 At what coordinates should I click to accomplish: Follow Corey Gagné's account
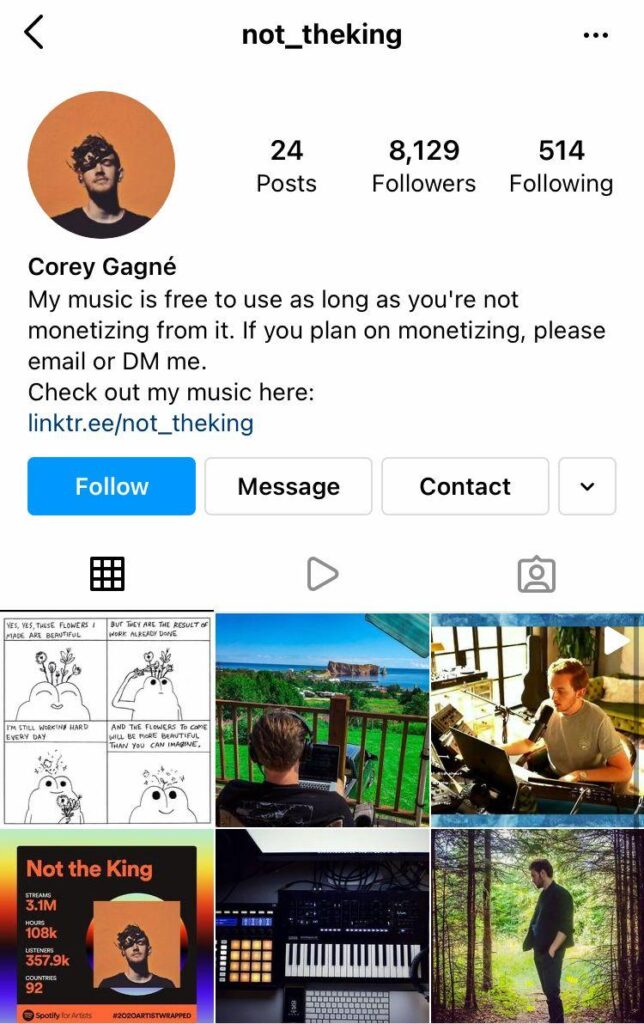[111, 486]
